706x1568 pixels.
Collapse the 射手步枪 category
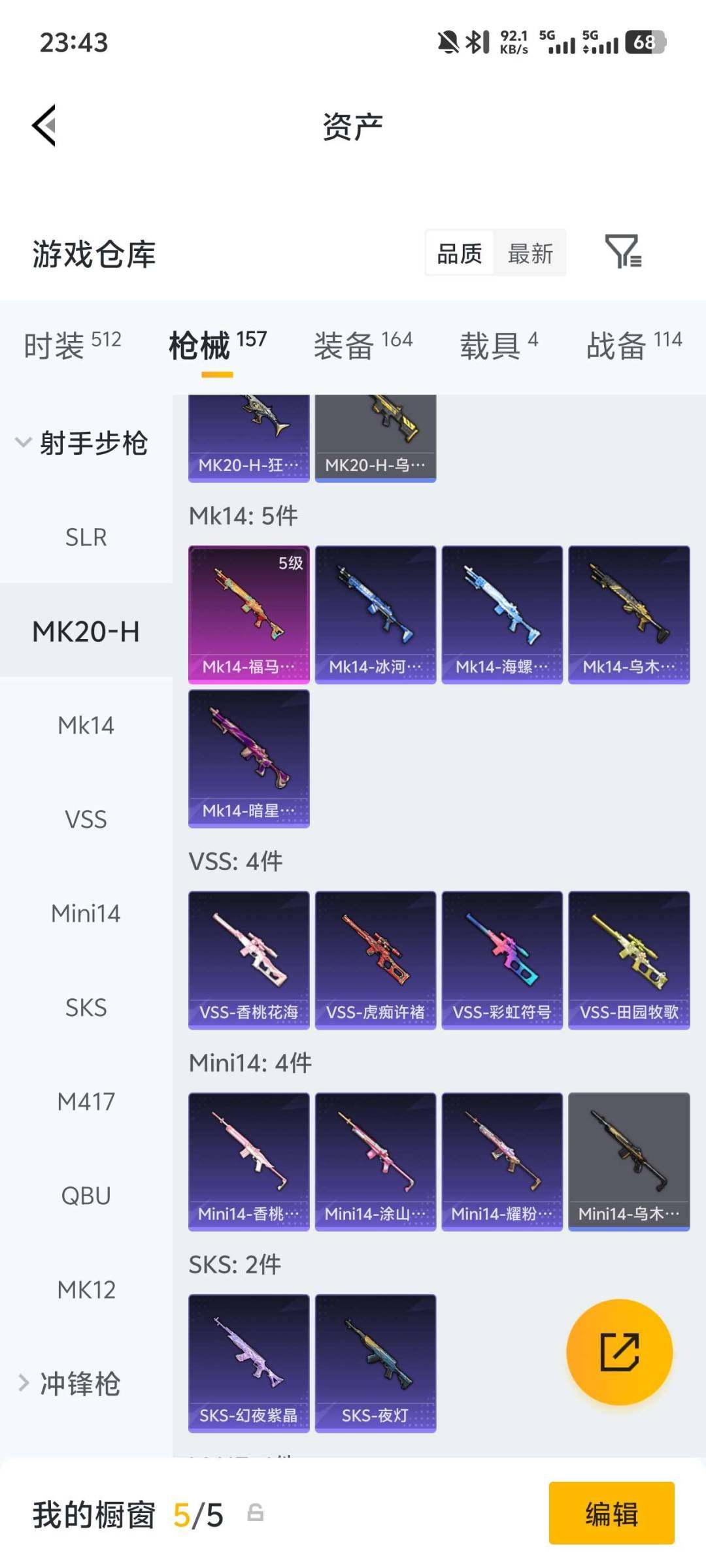[82, 443]
